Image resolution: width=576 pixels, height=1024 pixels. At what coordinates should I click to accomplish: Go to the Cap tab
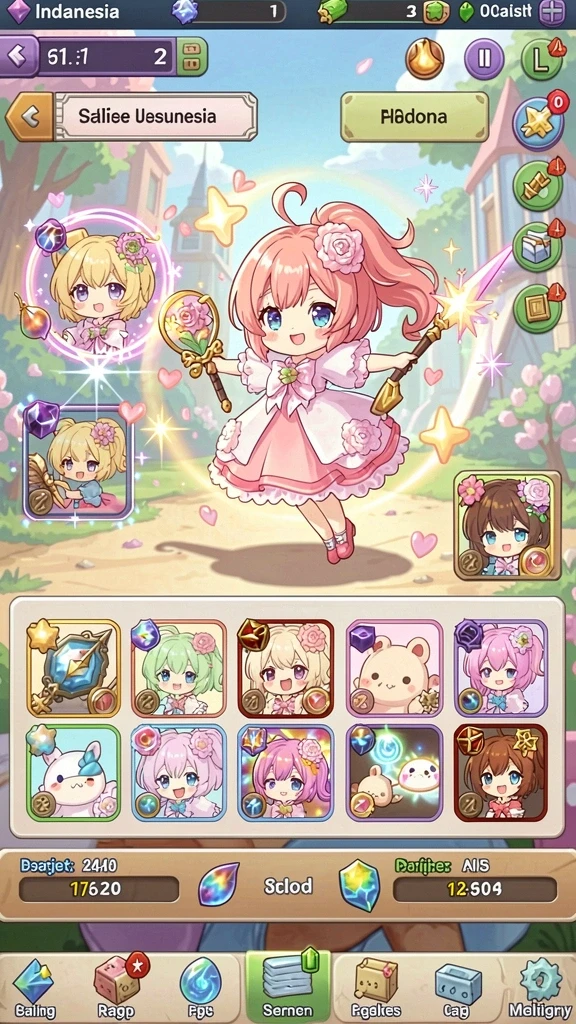459,987
